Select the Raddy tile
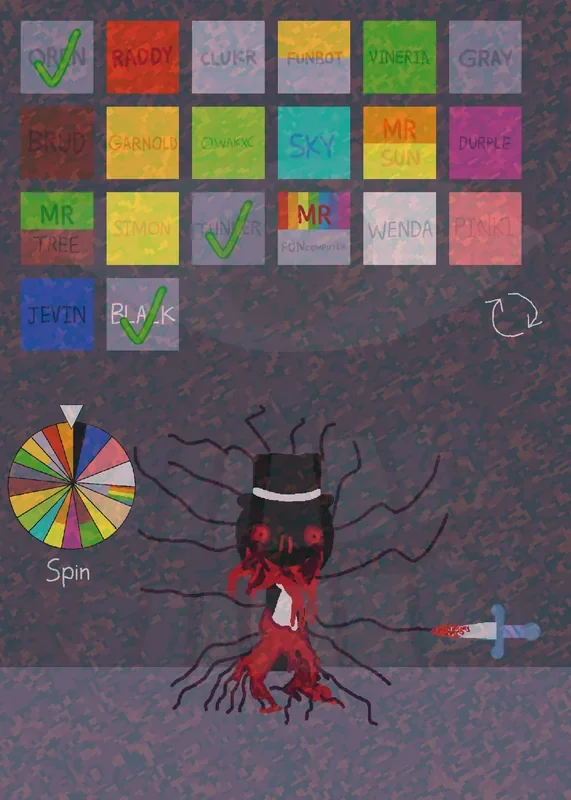Screen dimensions: 571x800 click(x=143, y=57)
